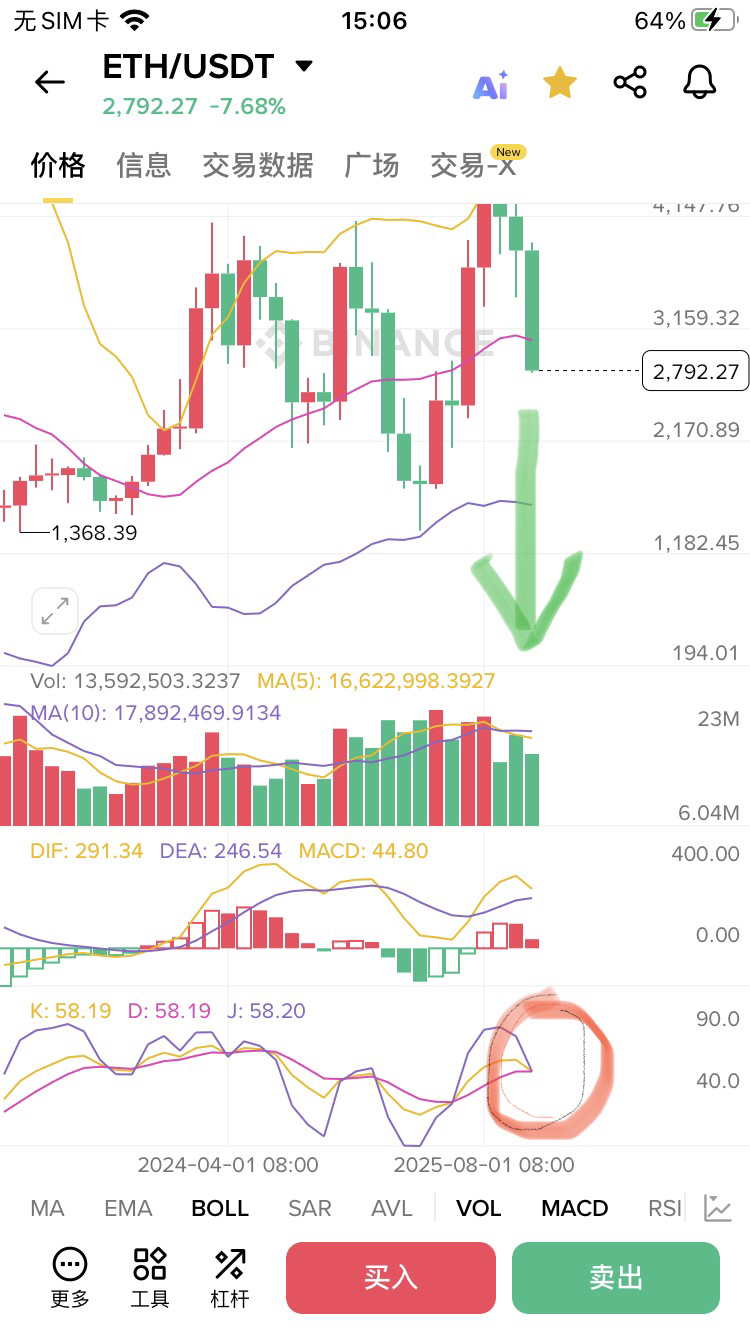
Task: Switch to the 信息 tab
Action: pyautogui.click(x=144, y=165)
